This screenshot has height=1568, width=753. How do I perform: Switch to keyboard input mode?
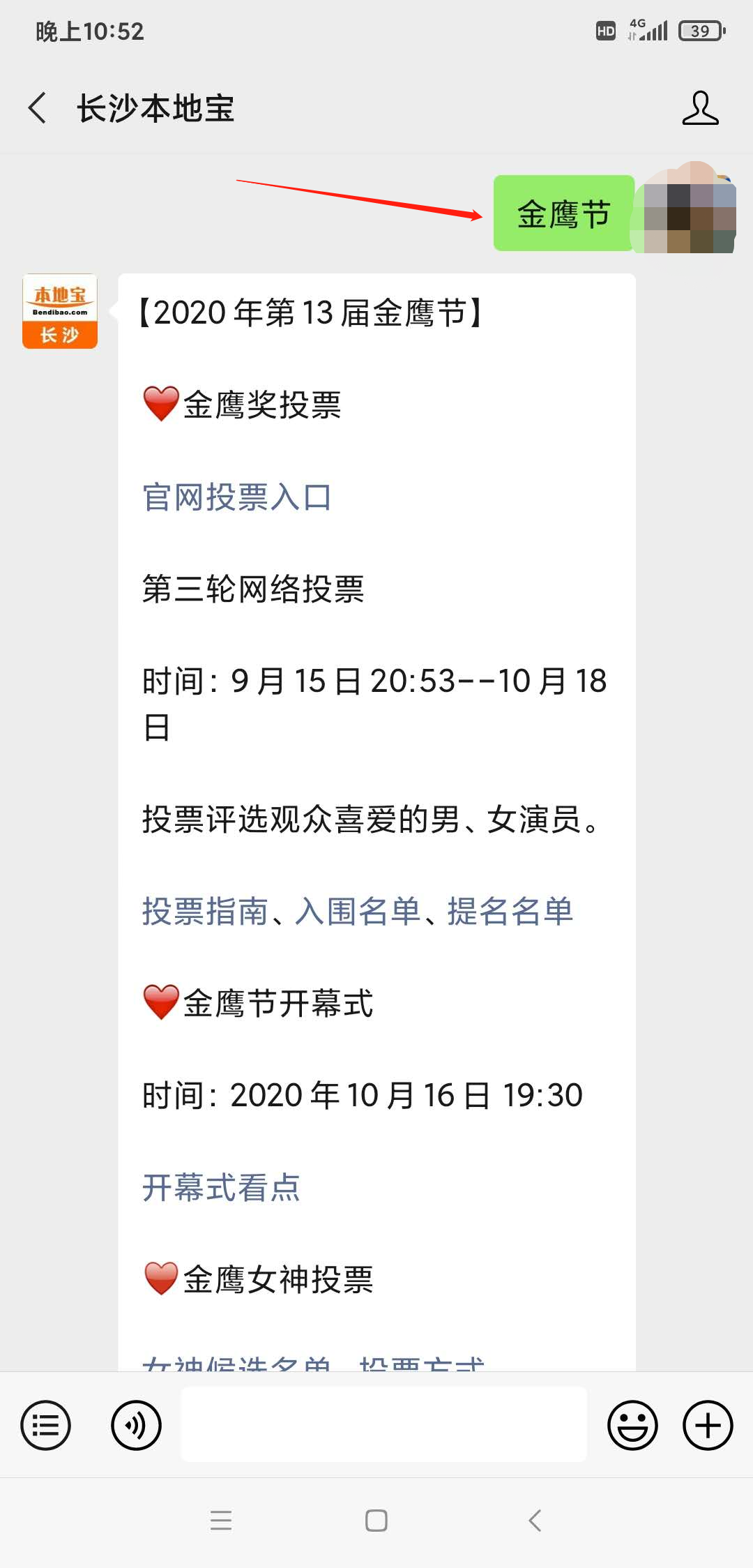tap(137, 1425)
